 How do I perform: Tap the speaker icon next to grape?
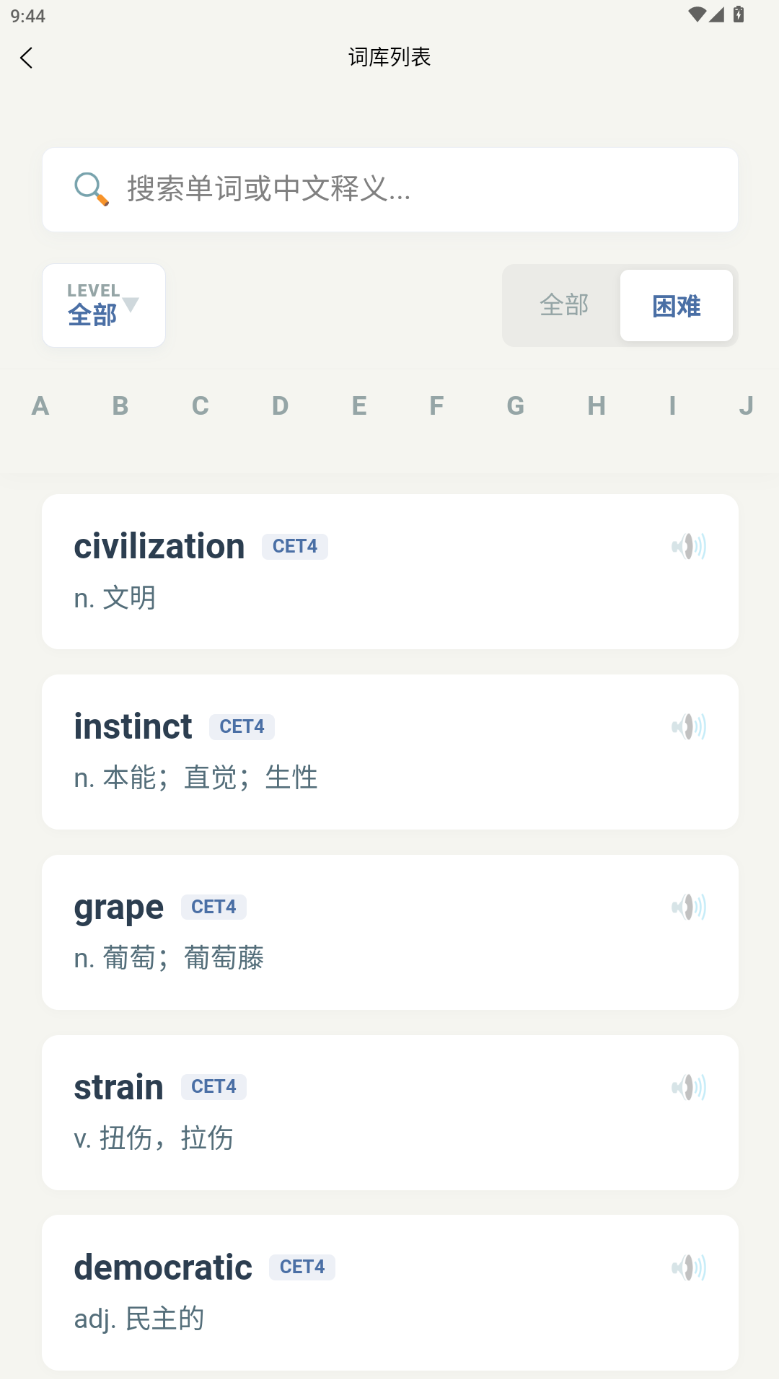[688, 907]
